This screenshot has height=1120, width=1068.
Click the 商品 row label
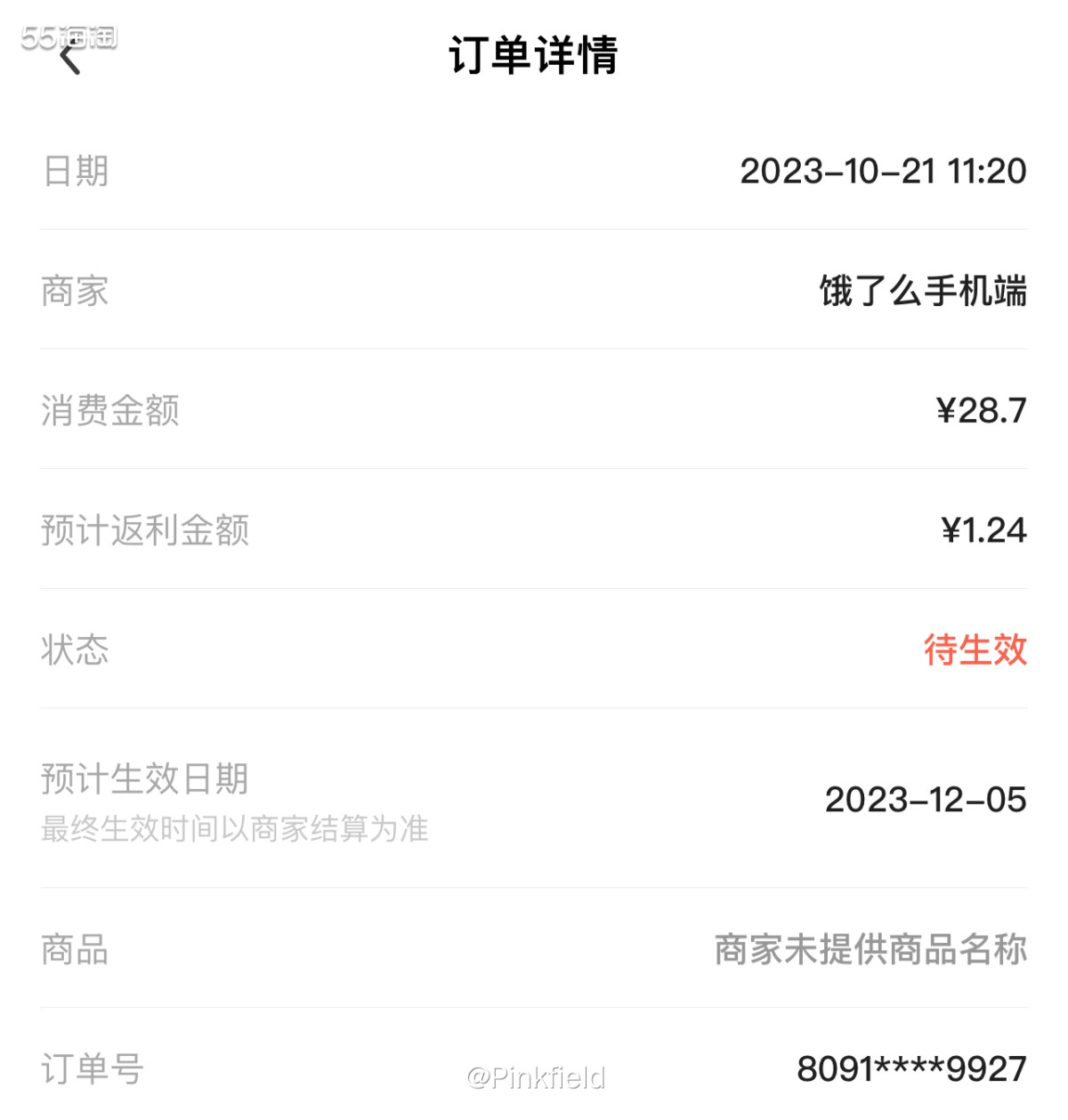click(72, 951)
